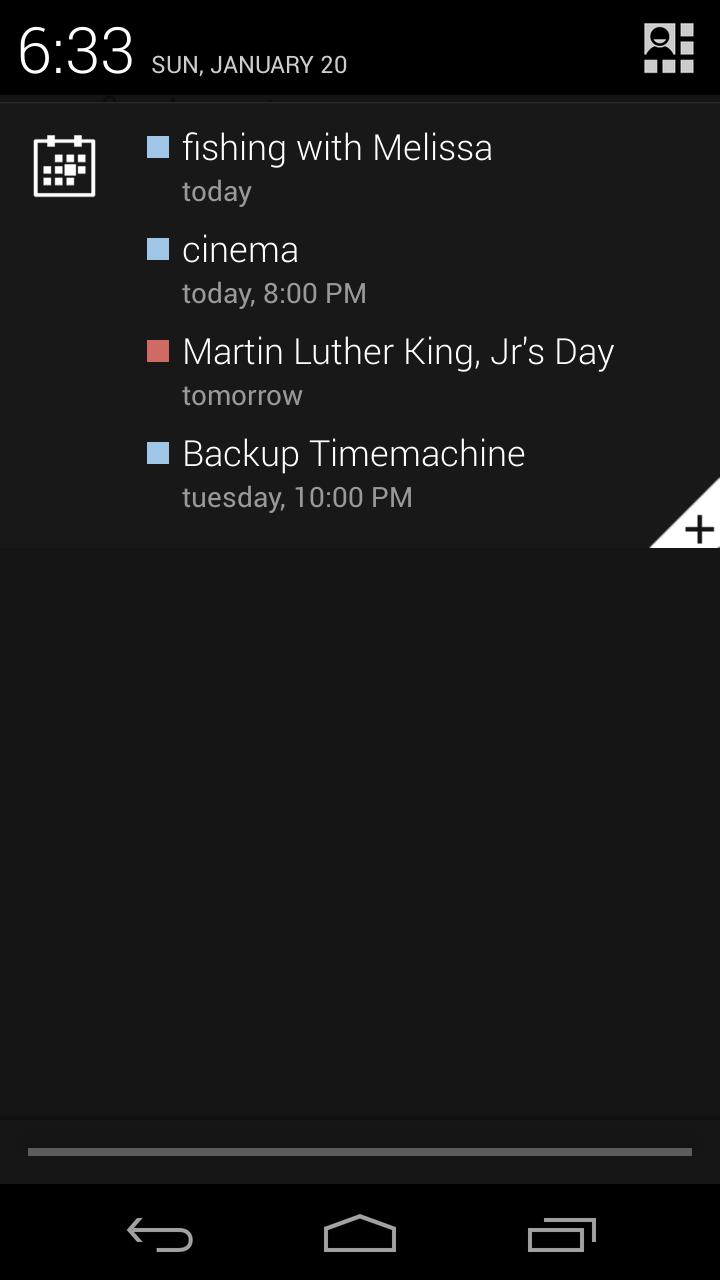Tap the date Sun, January 20
The image size is (720, 1280).
pyautogui.click(x=249, y=64)
